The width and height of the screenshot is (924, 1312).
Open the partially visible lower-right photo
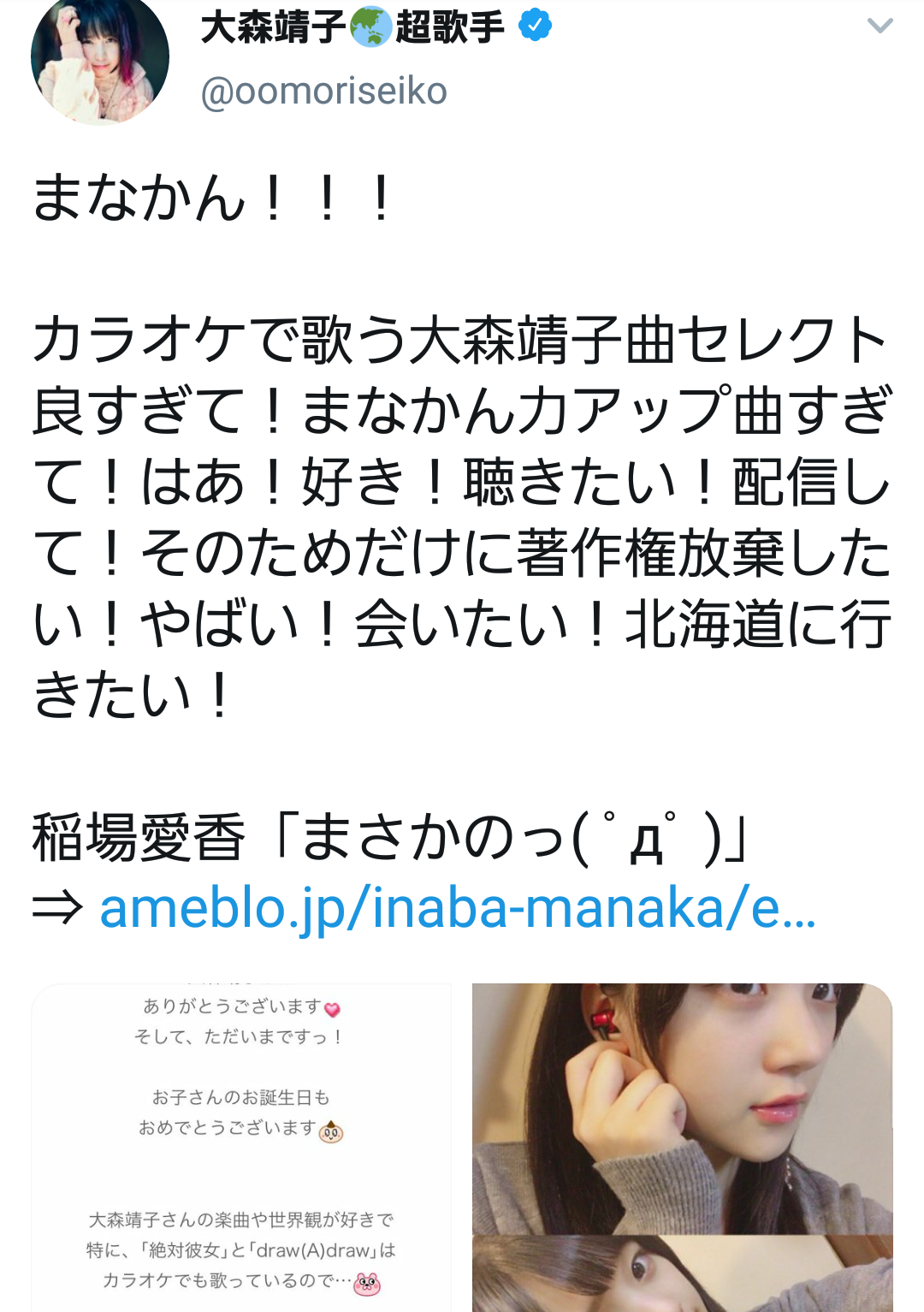682,1274
